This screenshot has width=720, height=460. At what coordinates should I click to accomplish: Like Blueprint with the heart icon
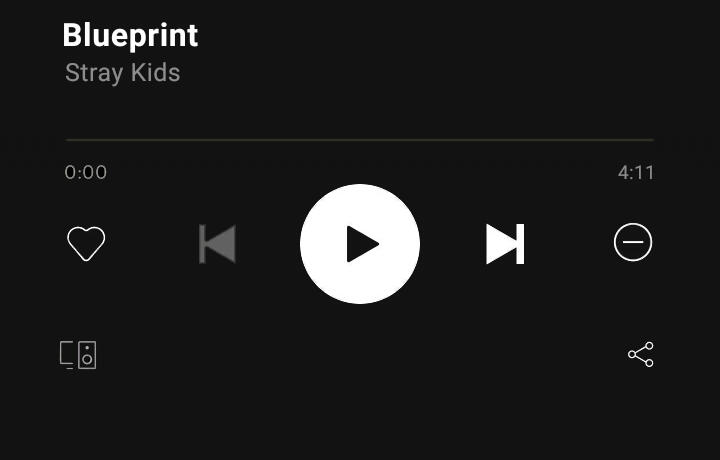tap(86, 244)
